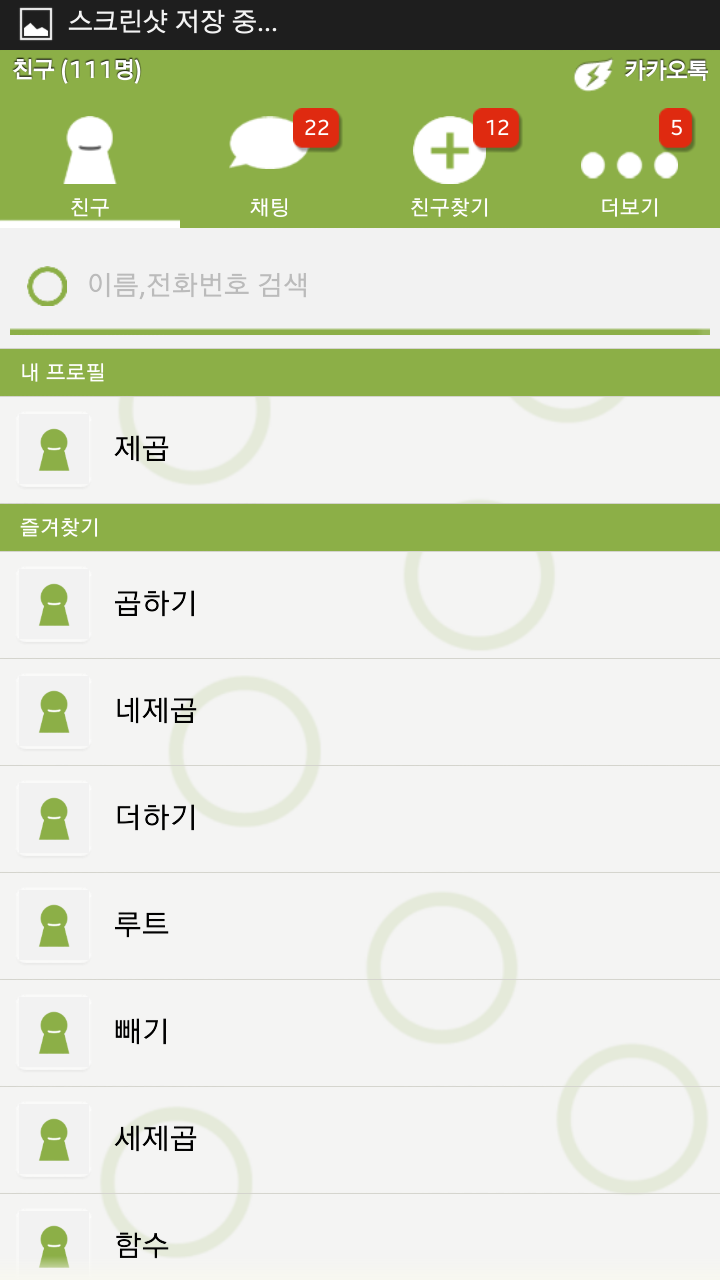Switch to the 채팅 tab

270,167
